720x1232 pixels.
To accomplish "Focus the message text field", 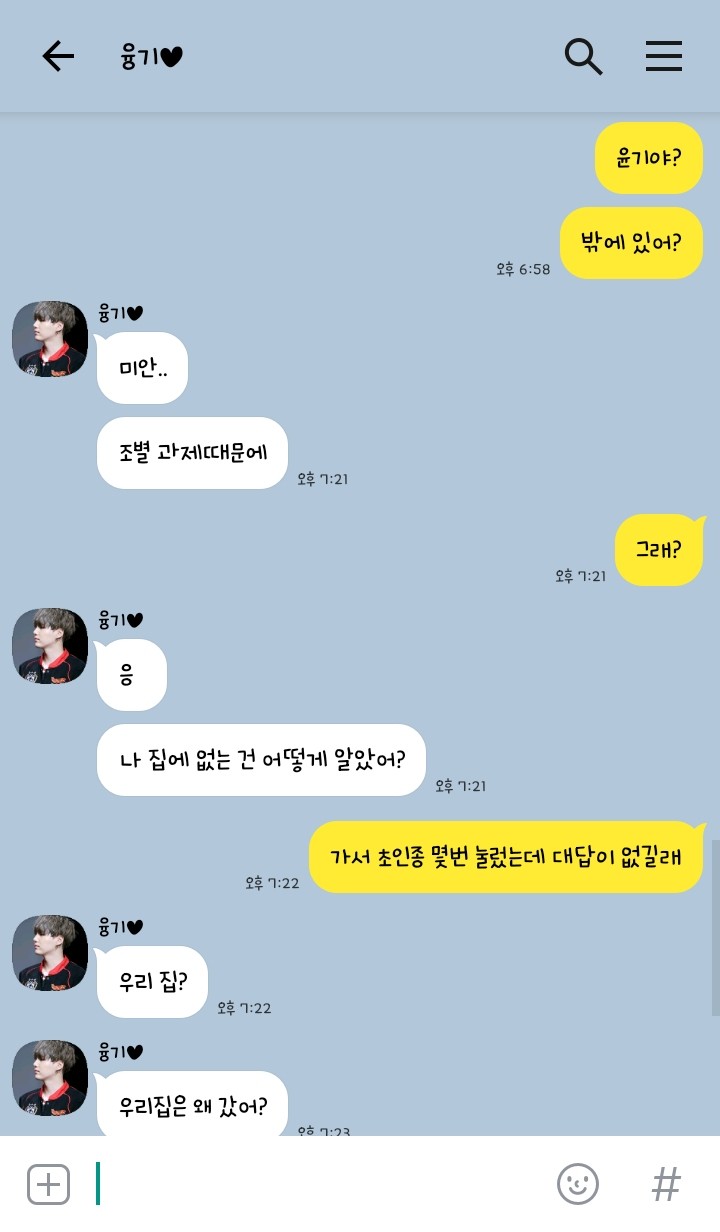I will (x=320, y=1184).
